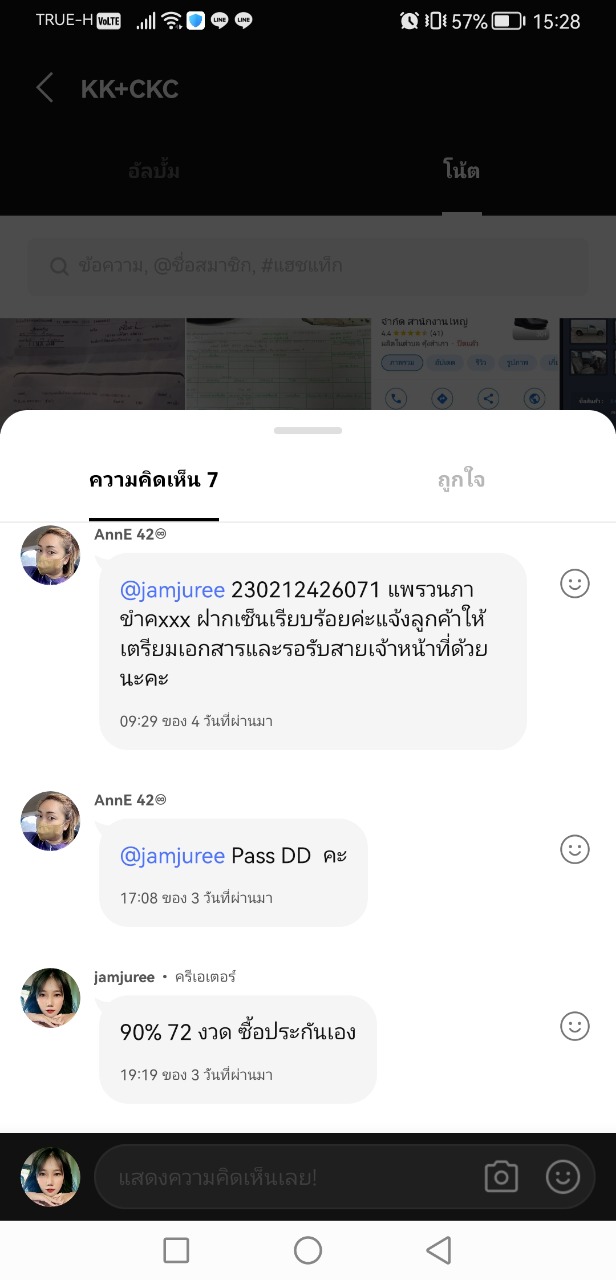React to AnnE's Pass DD comment
The height and width of the screenshot is (1280, 616).
(574, 850)
